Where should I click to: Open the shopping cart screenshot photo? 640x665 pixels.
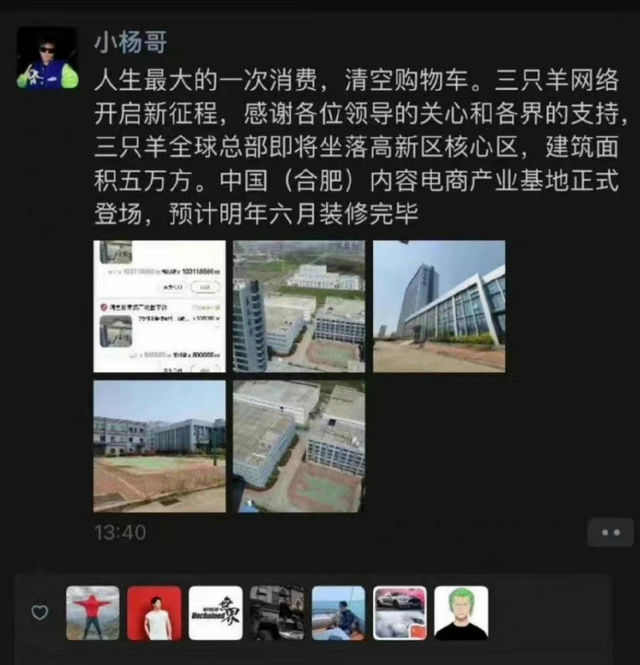point(159,306)
